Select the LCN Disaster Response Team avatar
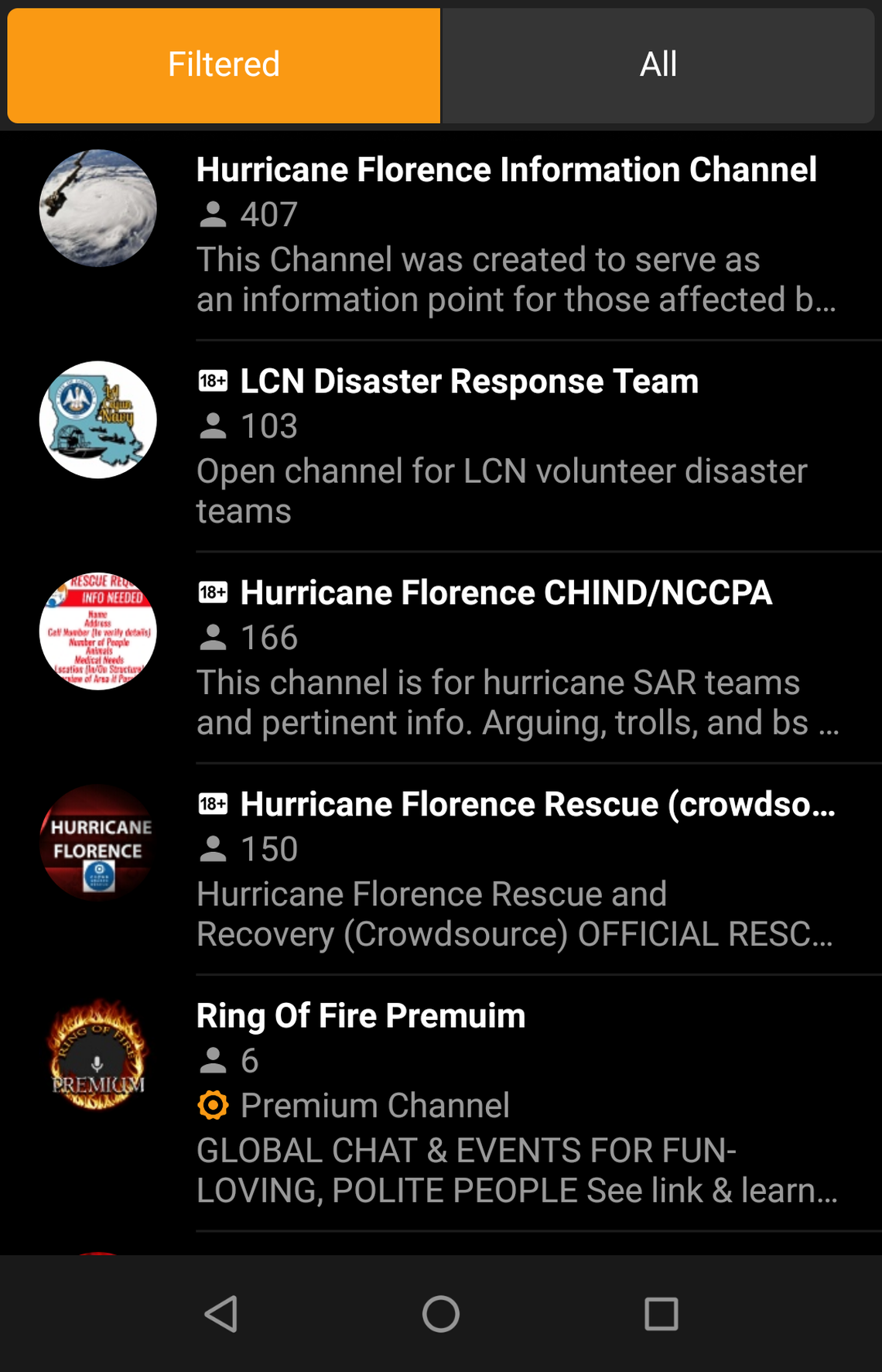882x1372 pixels. click(x=97, y=419)
